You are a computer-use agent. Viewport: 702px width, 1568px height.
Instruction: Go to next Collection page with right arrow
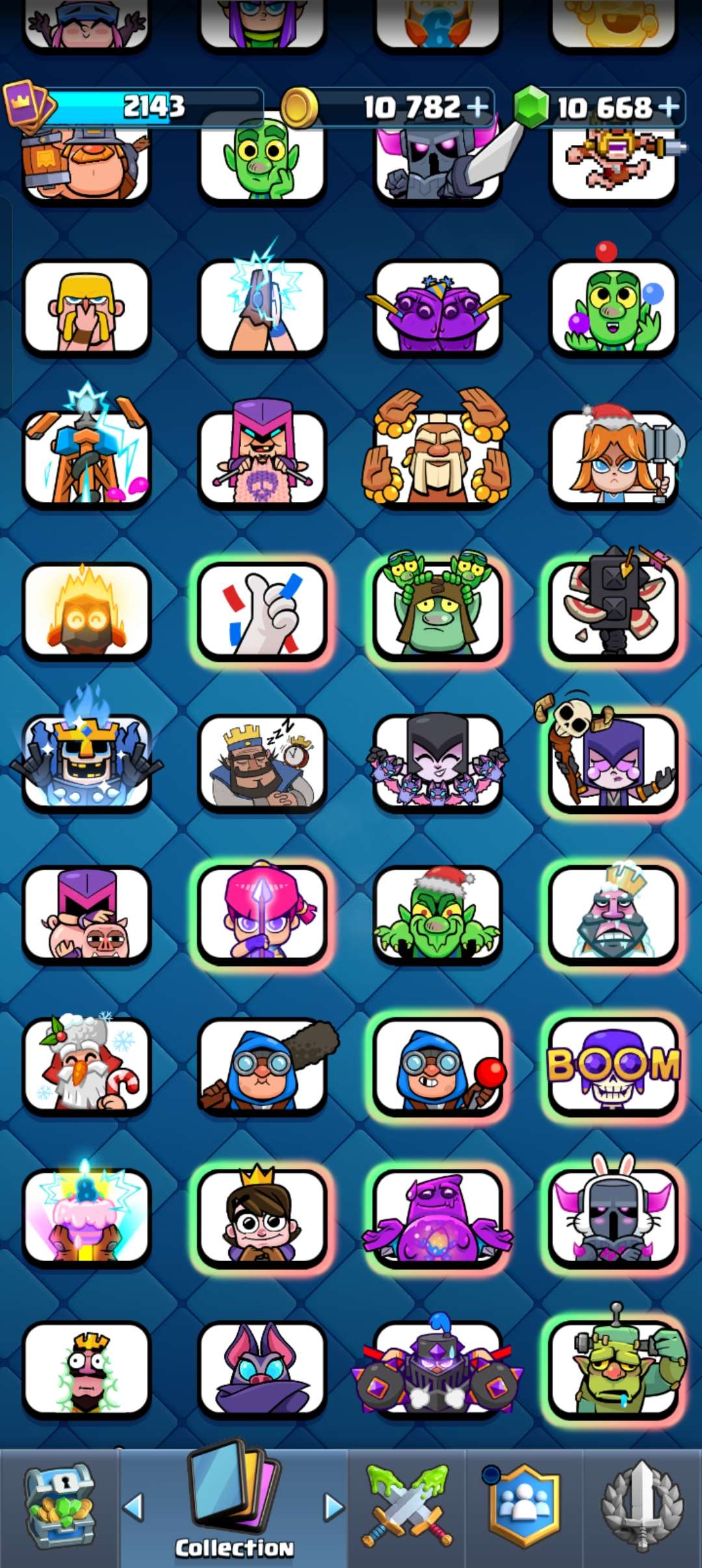pyautogui.click(x=333, y=1507)
